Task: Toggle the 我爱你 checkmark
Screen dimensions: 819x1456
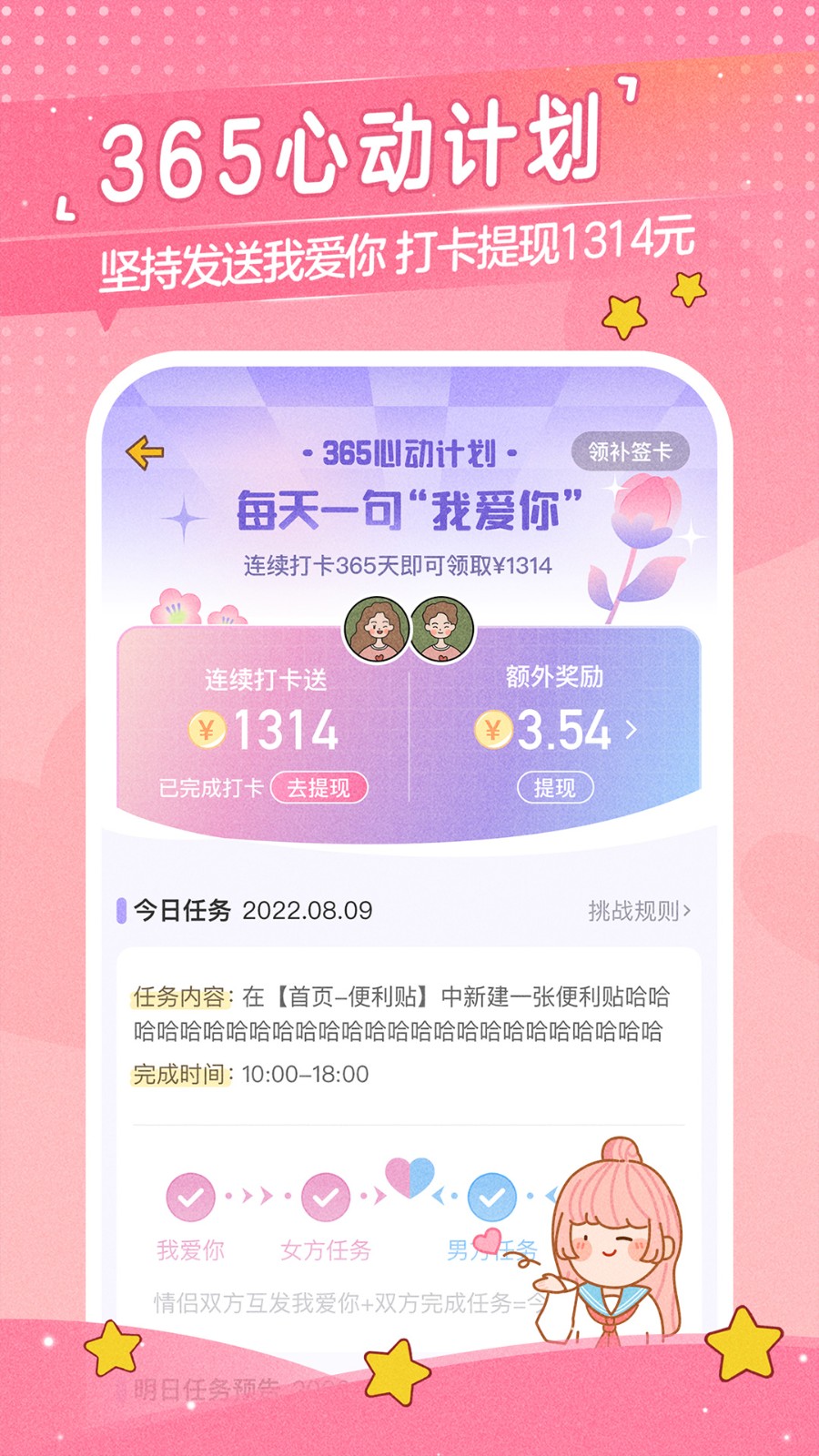Action: 189,1198
